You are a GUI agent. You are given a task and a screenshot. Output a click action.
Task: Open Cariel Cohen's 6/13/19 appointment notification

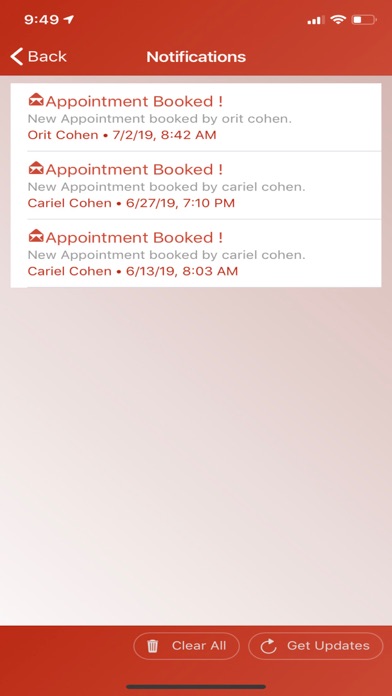[x=196, y=253]
